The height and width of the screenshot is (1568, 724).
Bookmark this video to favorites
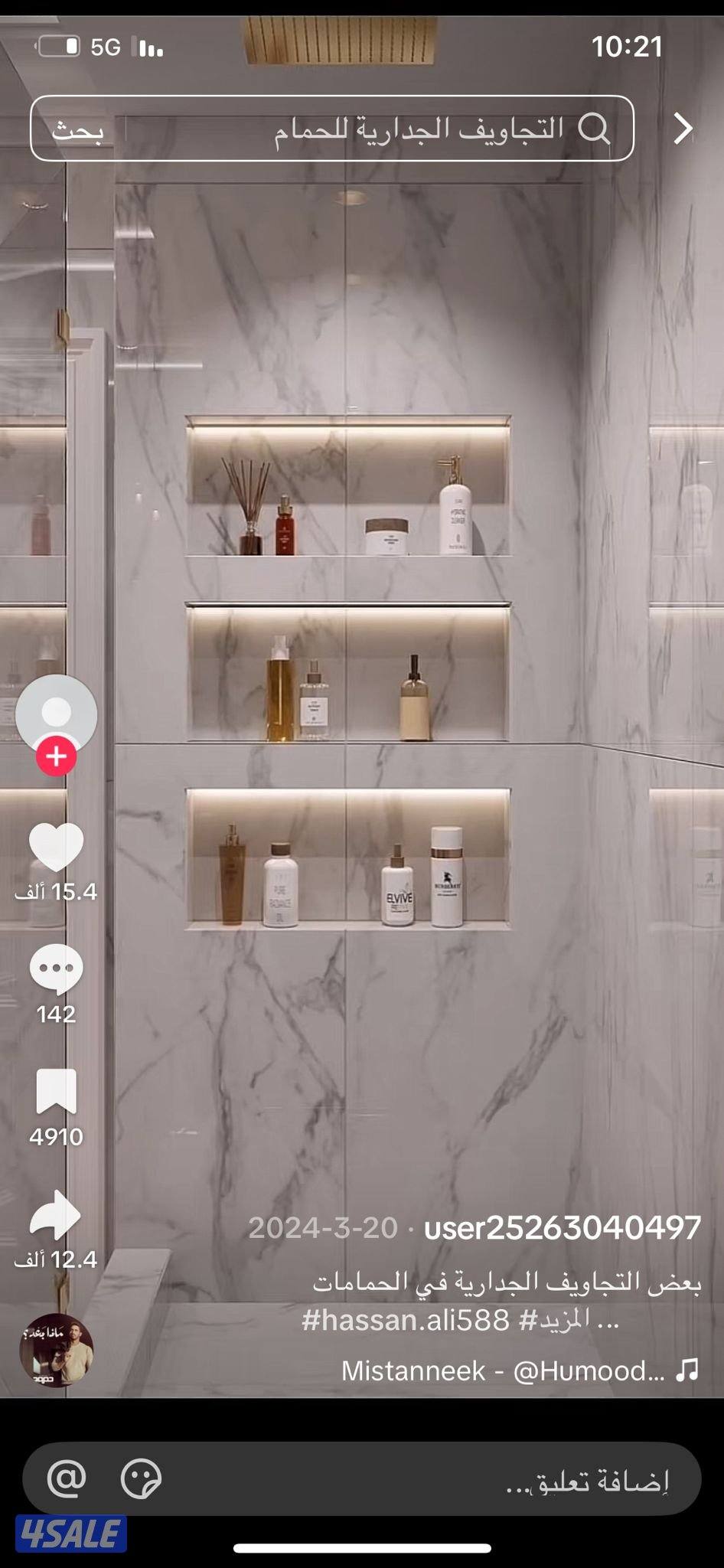point(56,1091)
